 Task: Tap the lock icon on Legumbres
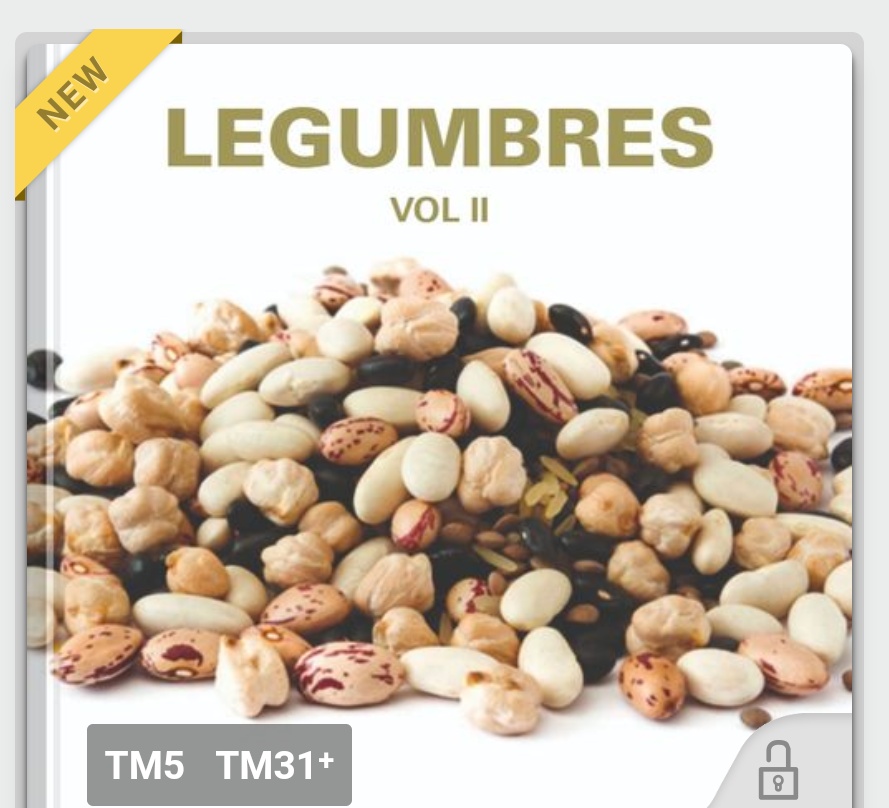pyautogui.click(x=778, y=769)
